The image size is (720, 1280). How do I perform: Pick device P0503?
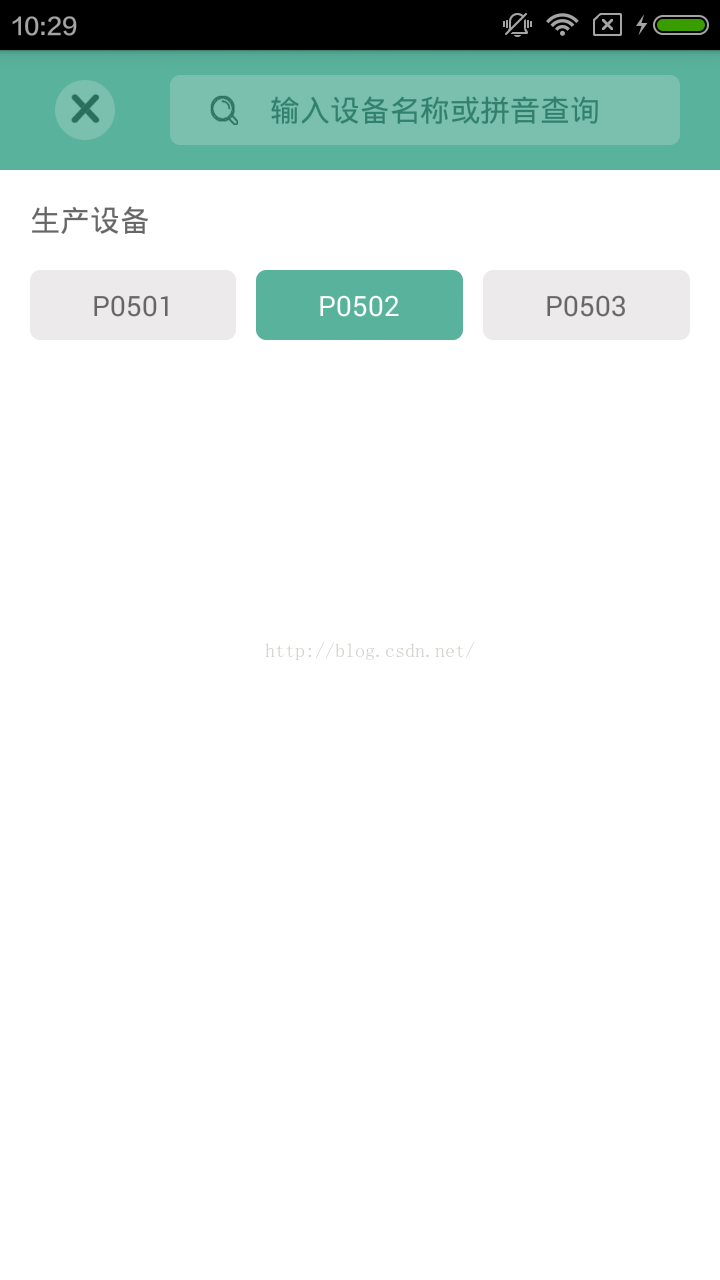click(586, 305)
